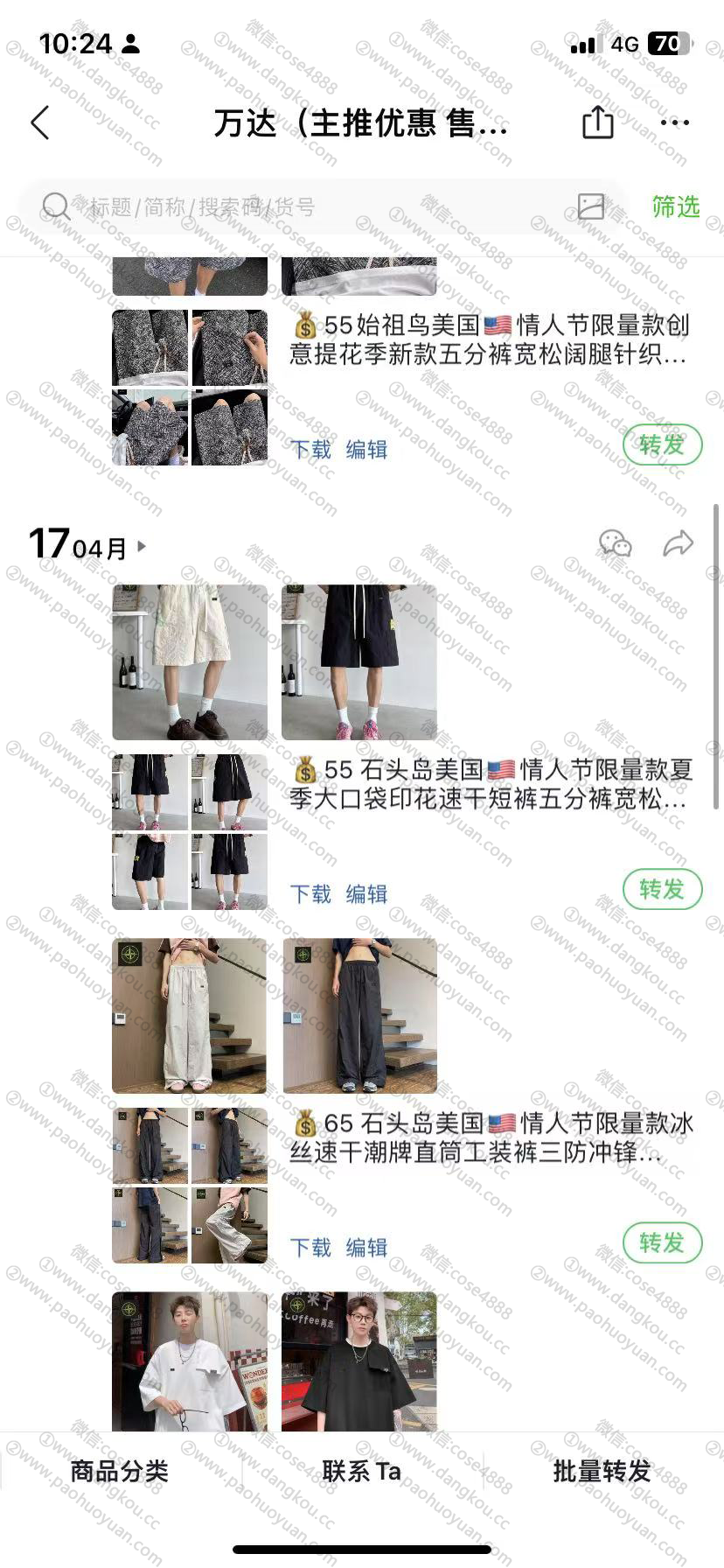Tap the search field for 标题/简称/搜索码/货号
The height and width of the screenshot is (1568, 724).
306,207
